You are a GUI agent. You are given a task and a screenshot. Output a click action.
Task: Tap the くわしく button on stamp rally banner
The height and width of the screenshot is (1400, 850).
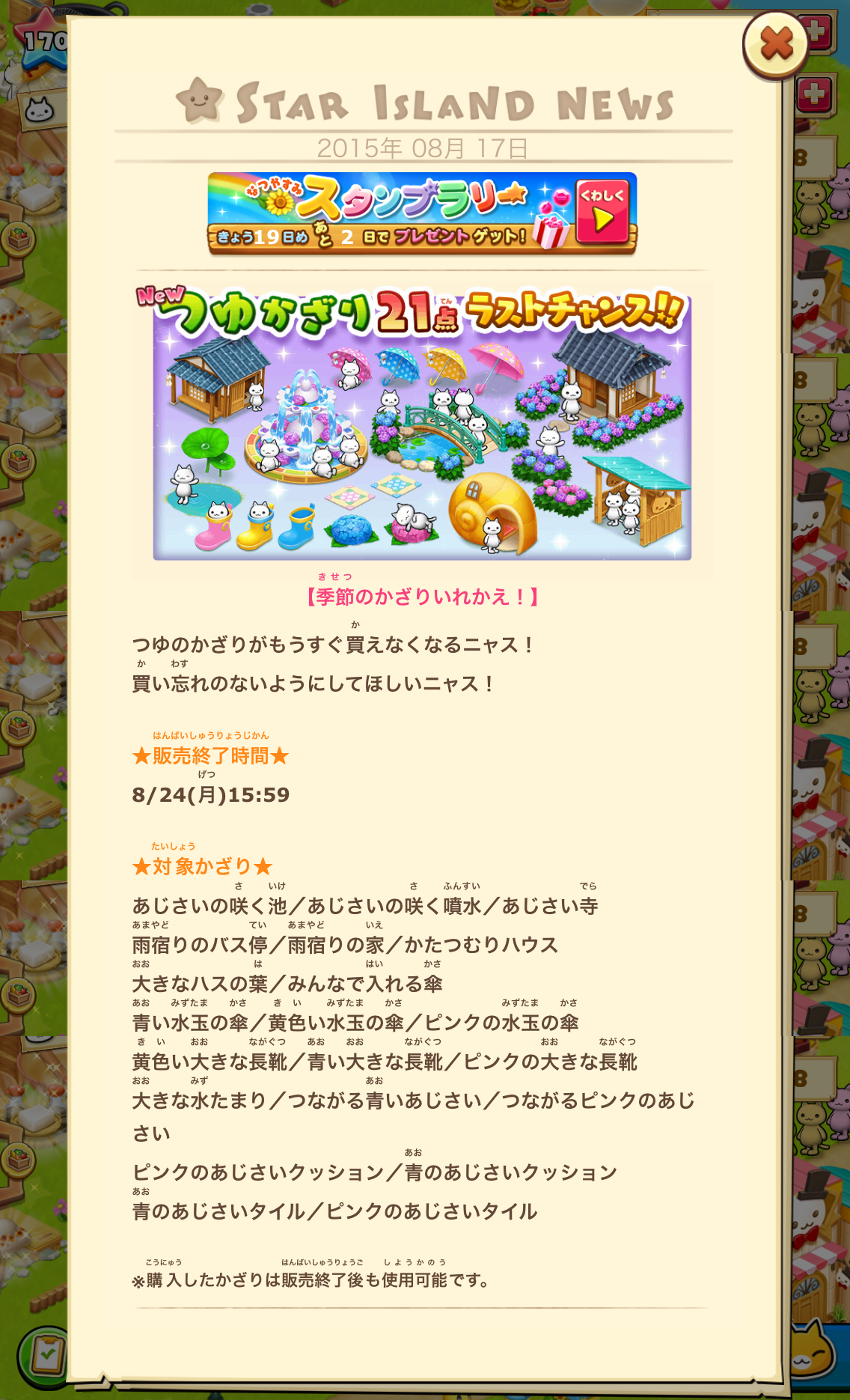(x=602, y=211)
